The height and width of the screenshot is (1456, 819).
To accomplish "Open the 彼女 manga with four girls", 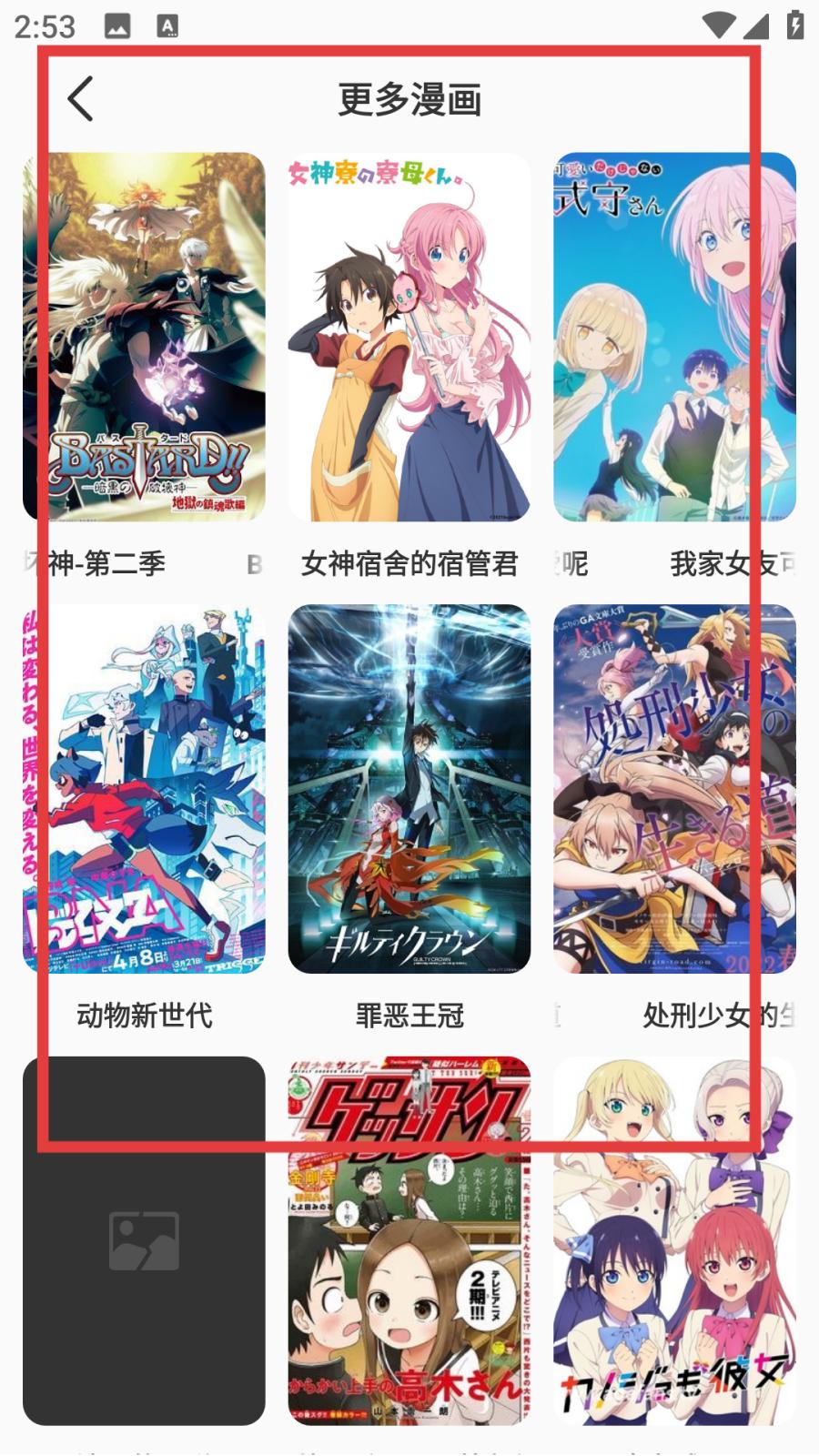I will click(674, 1240).
